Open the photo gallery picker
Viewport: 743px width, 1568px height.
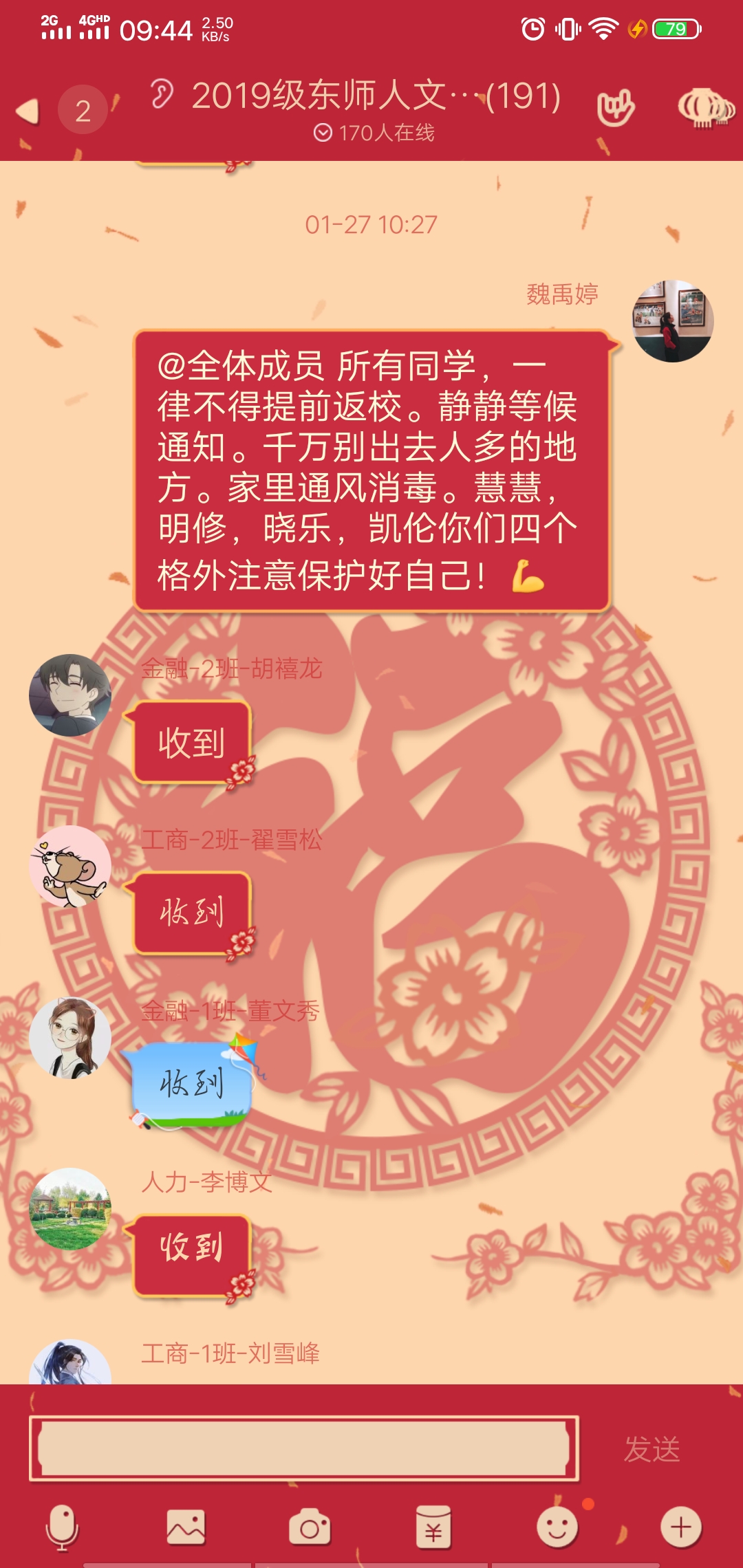pyautogui.click(x=186, y=1527)
